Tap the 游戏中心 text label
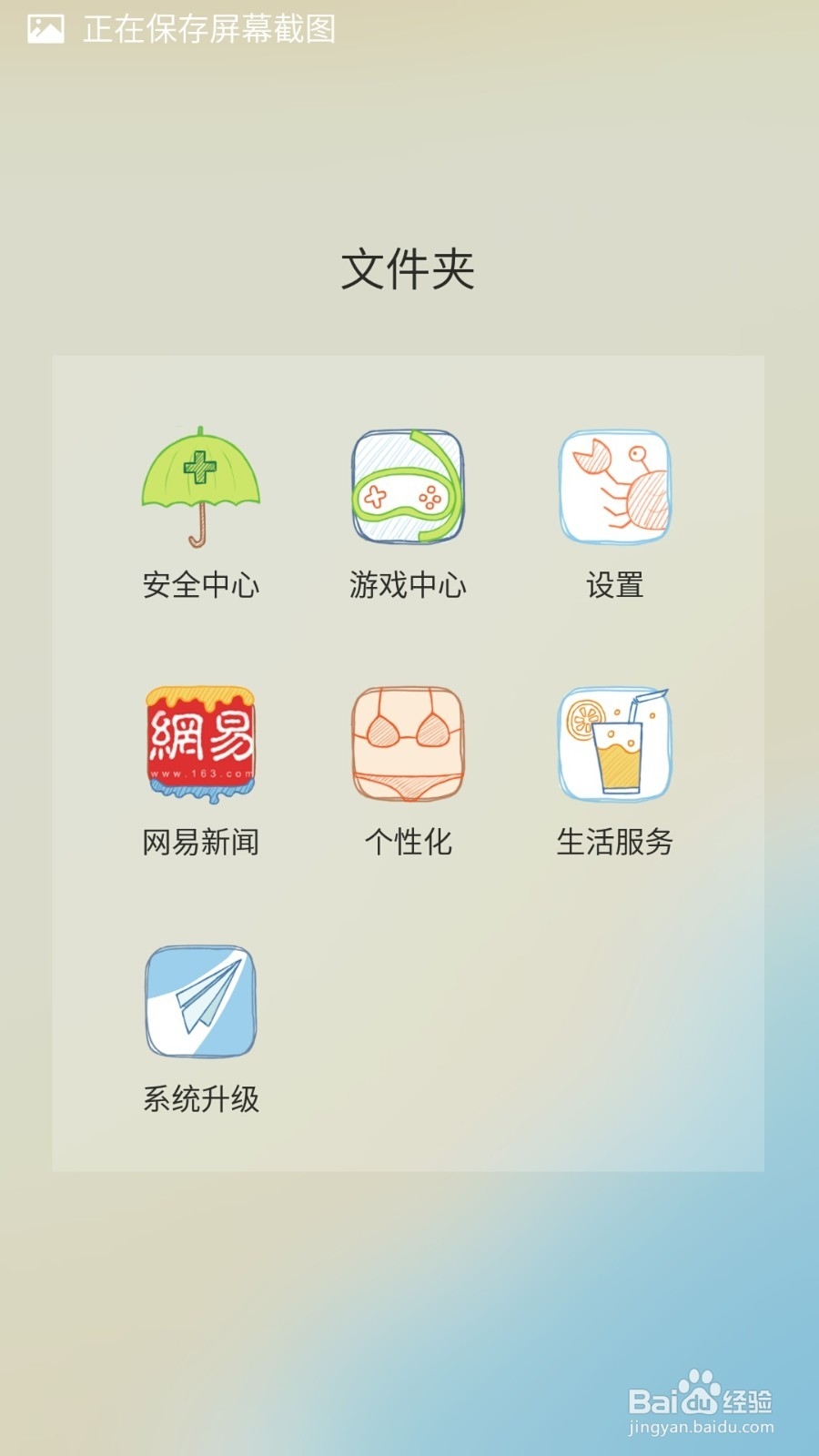Screen dimensions: 819x1456 (x=409, y=587)
